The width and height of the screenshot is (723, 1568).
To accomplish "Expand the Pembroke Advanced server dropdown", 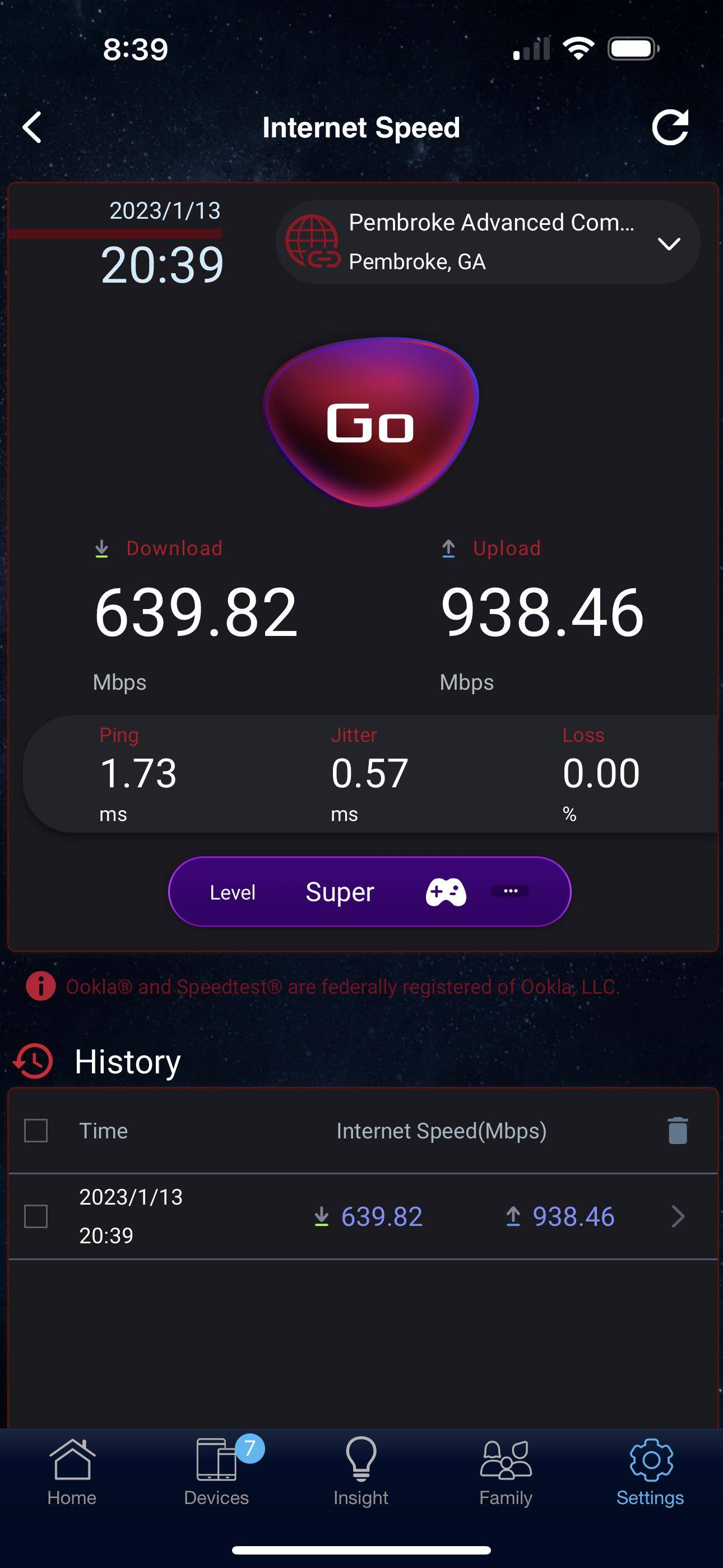I will coord(668,243).
